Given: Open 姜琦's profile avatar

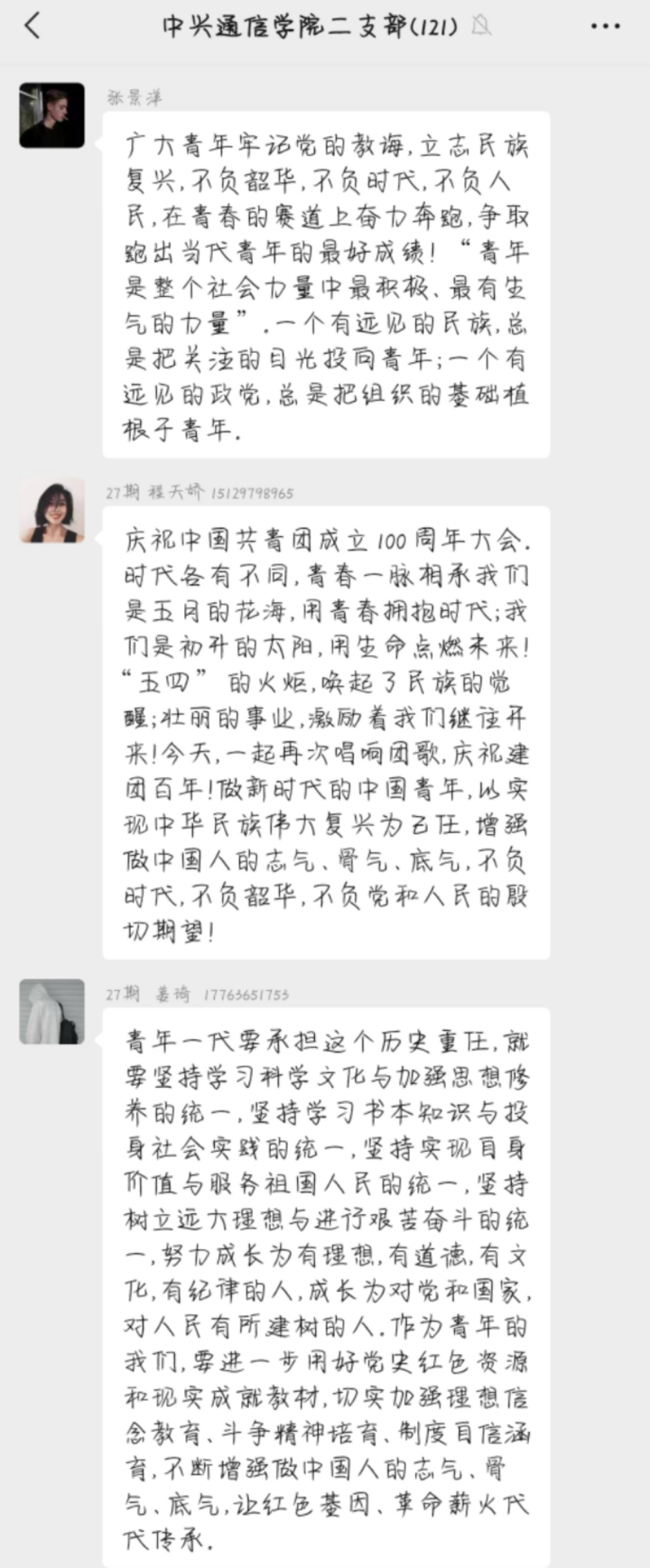Looking at the screenshot, I should 51,1012.
